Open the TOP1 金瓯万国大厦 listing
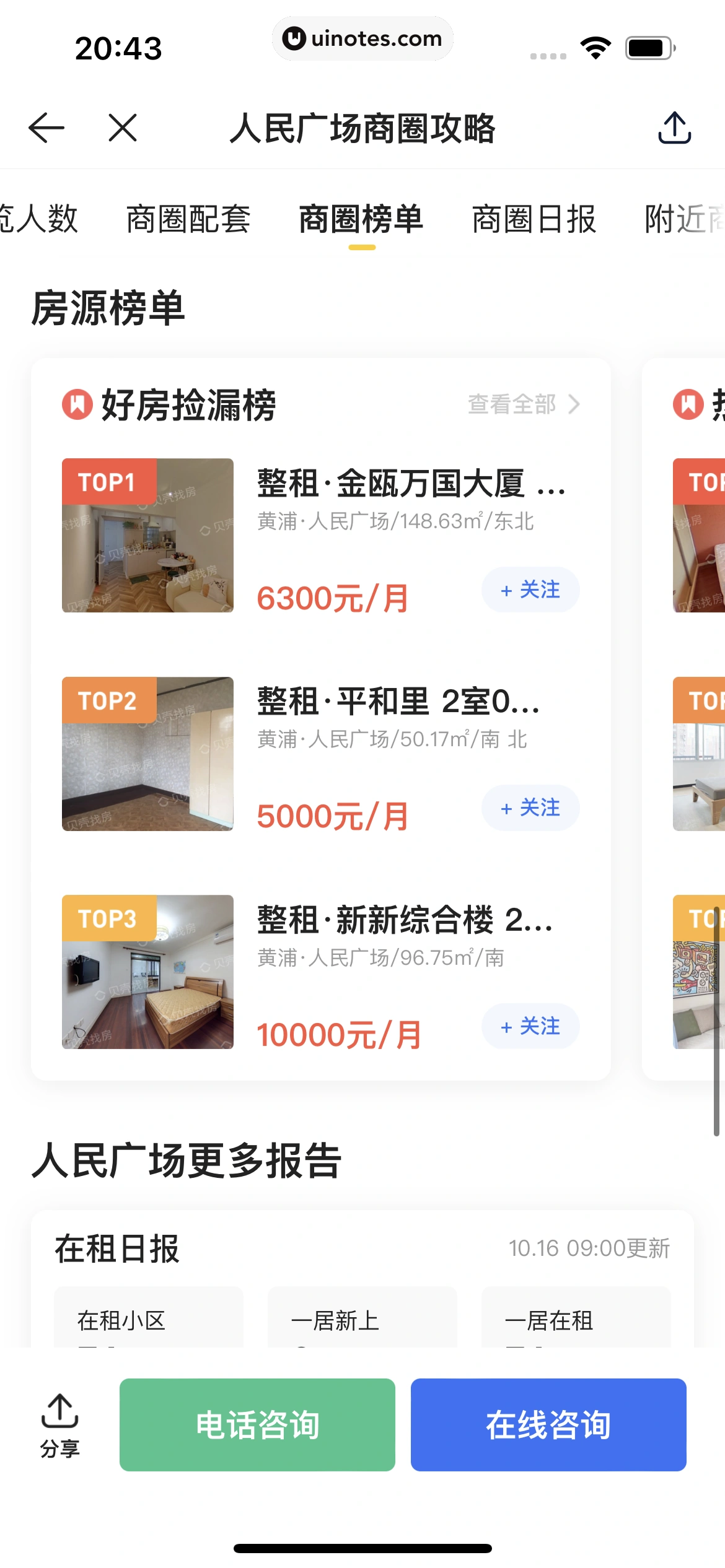 [410, 484]
